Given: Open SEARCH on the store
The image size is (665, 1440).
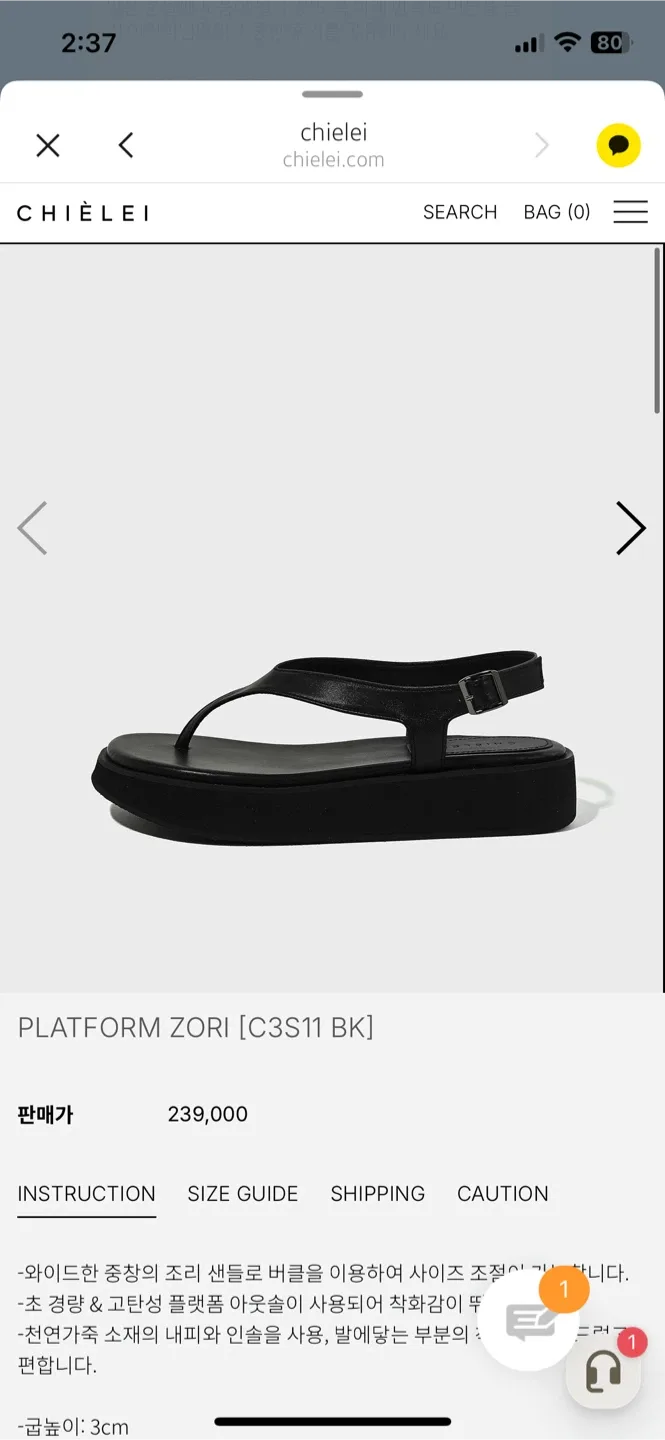Looking at the screenshot, I should 460,212.
